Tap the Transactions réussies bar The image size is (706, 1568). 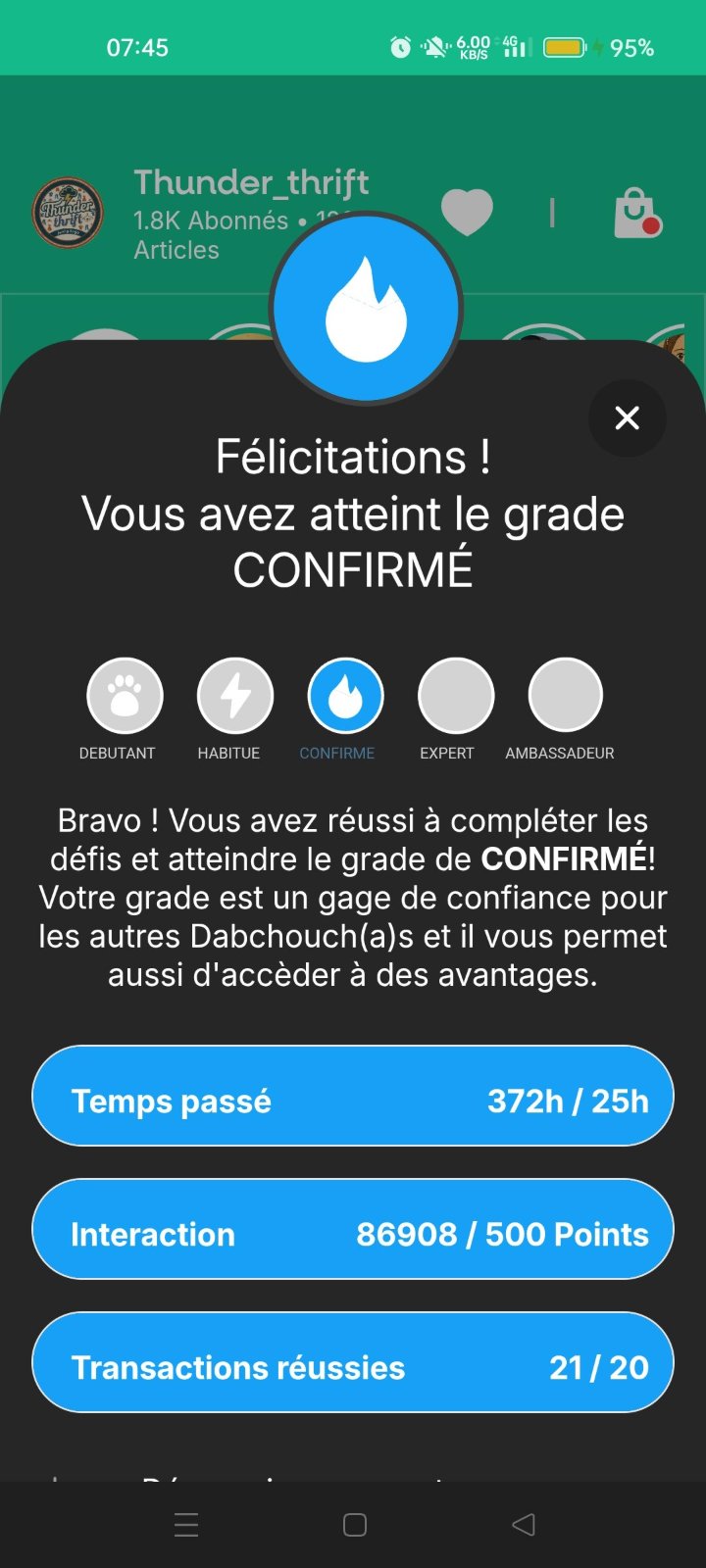click(x=353, y=1362)
